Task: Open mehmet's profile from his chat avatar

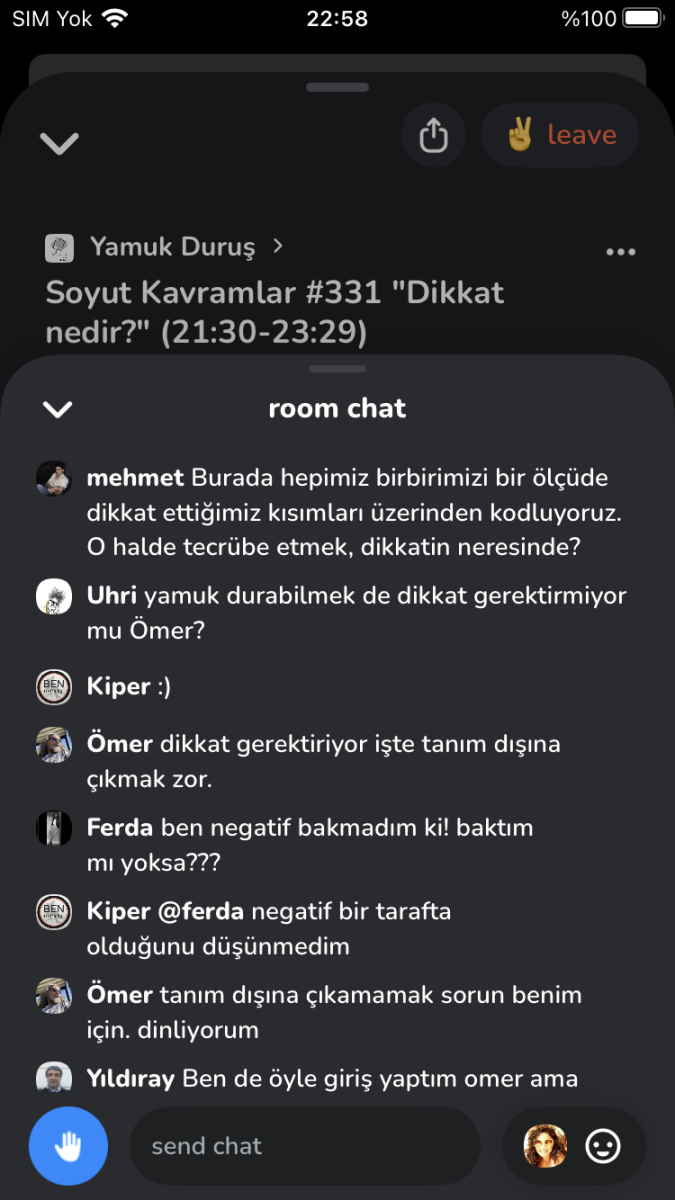Action: click(54, 479)
